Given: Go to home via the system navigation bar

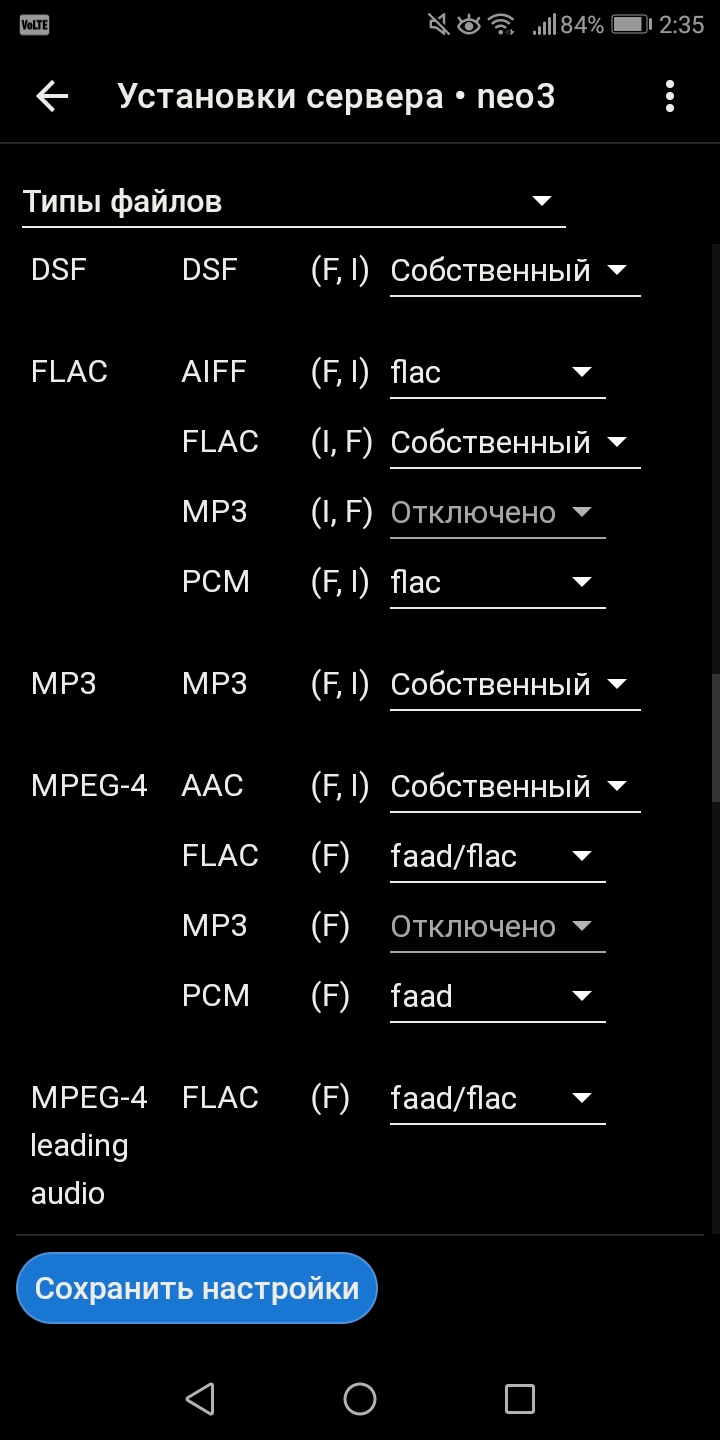Looking at the screenshot, I should click(x=360, y=1398).
